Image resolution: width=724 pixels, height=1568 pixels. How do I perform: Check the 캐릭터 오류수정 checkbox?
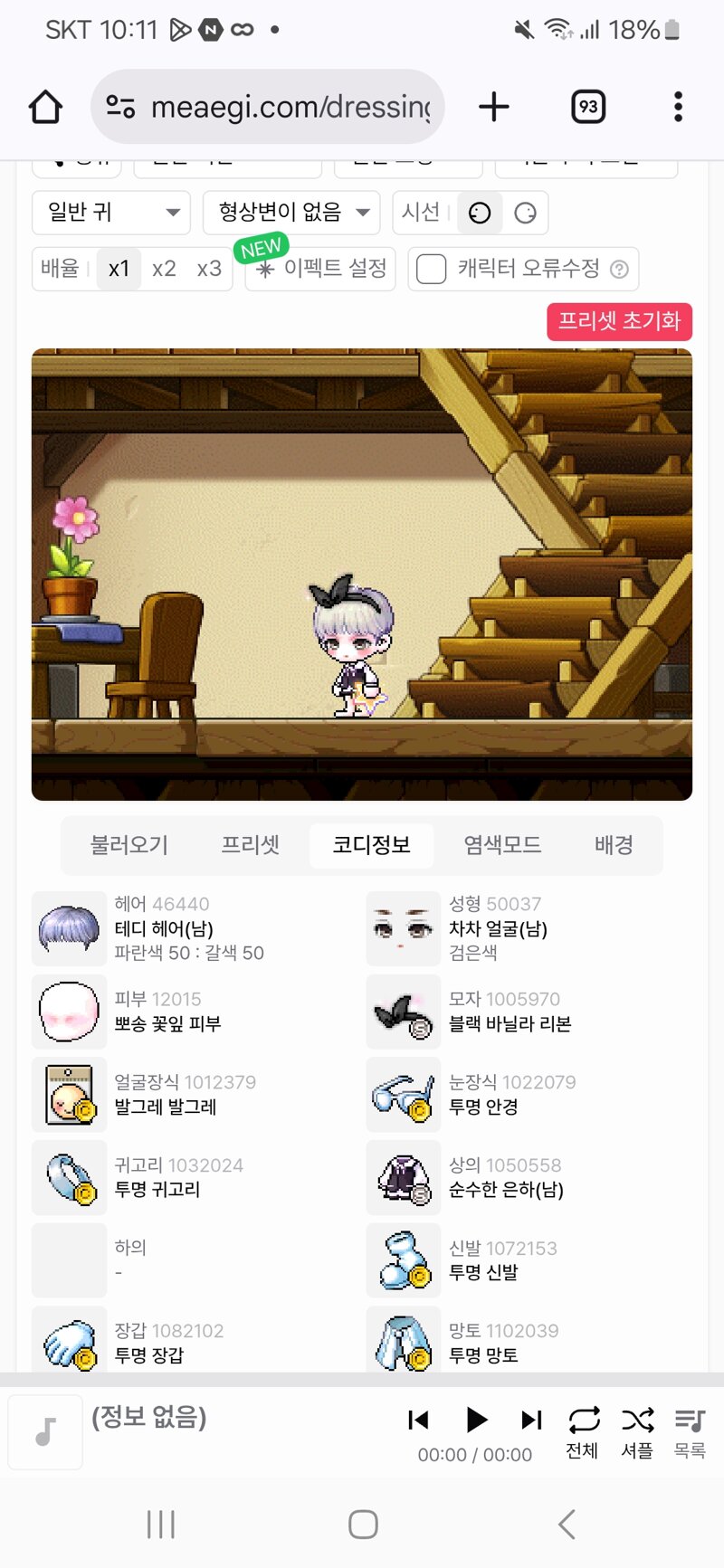tap(432, 269)
